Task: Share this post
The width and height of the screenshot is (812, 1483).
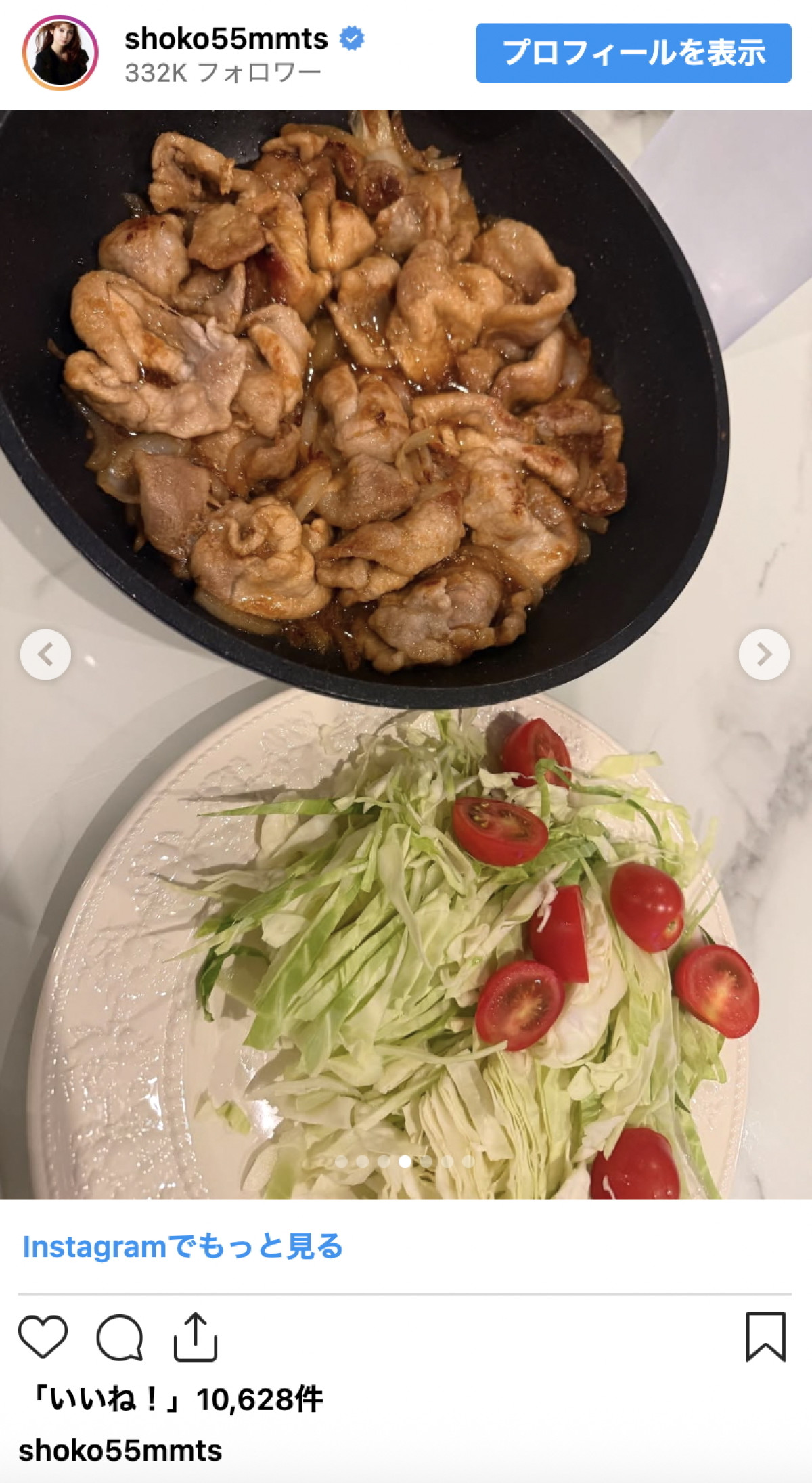Action: pos(195,1337)
